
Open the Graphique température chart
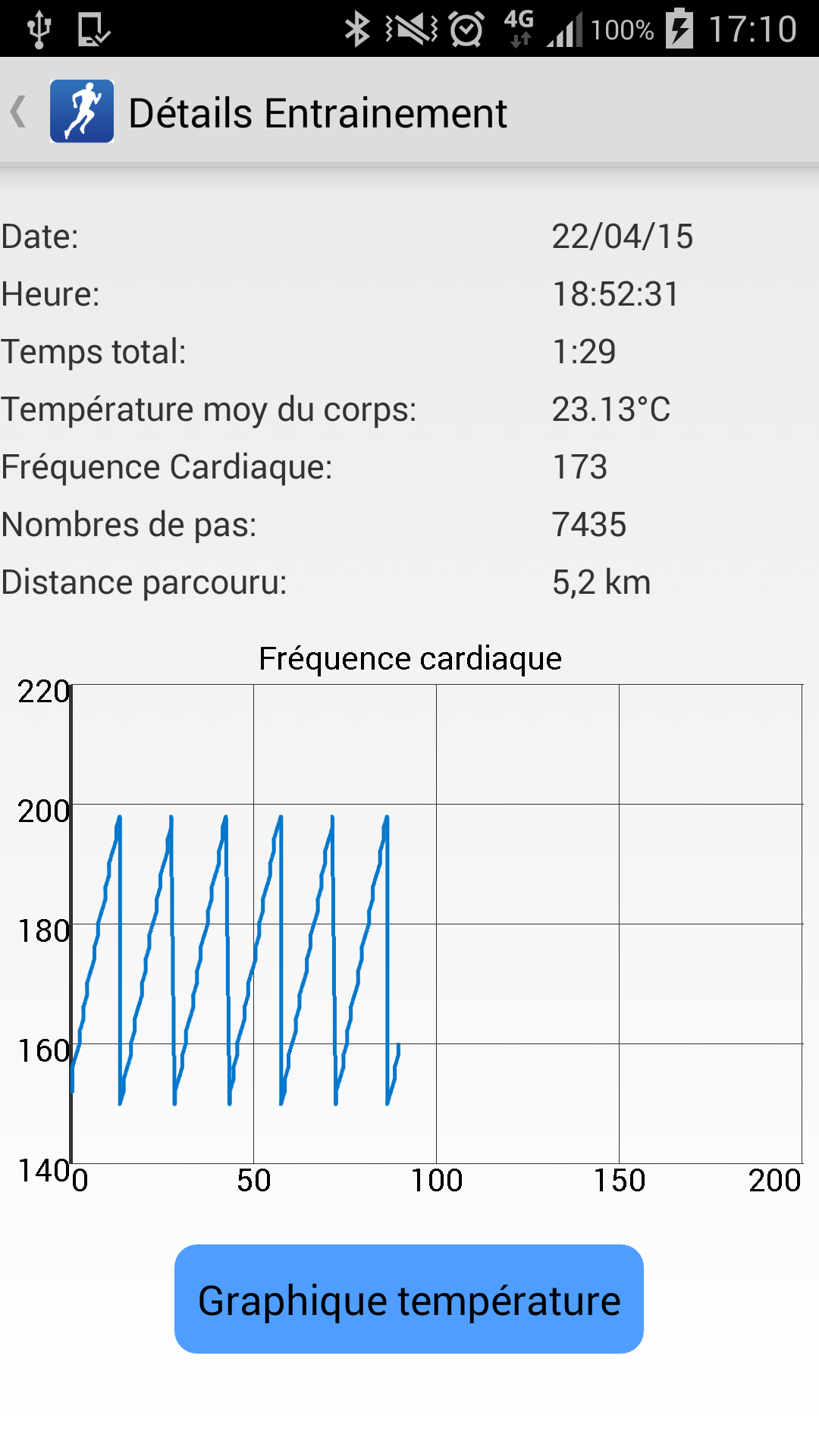(409, 1299)
